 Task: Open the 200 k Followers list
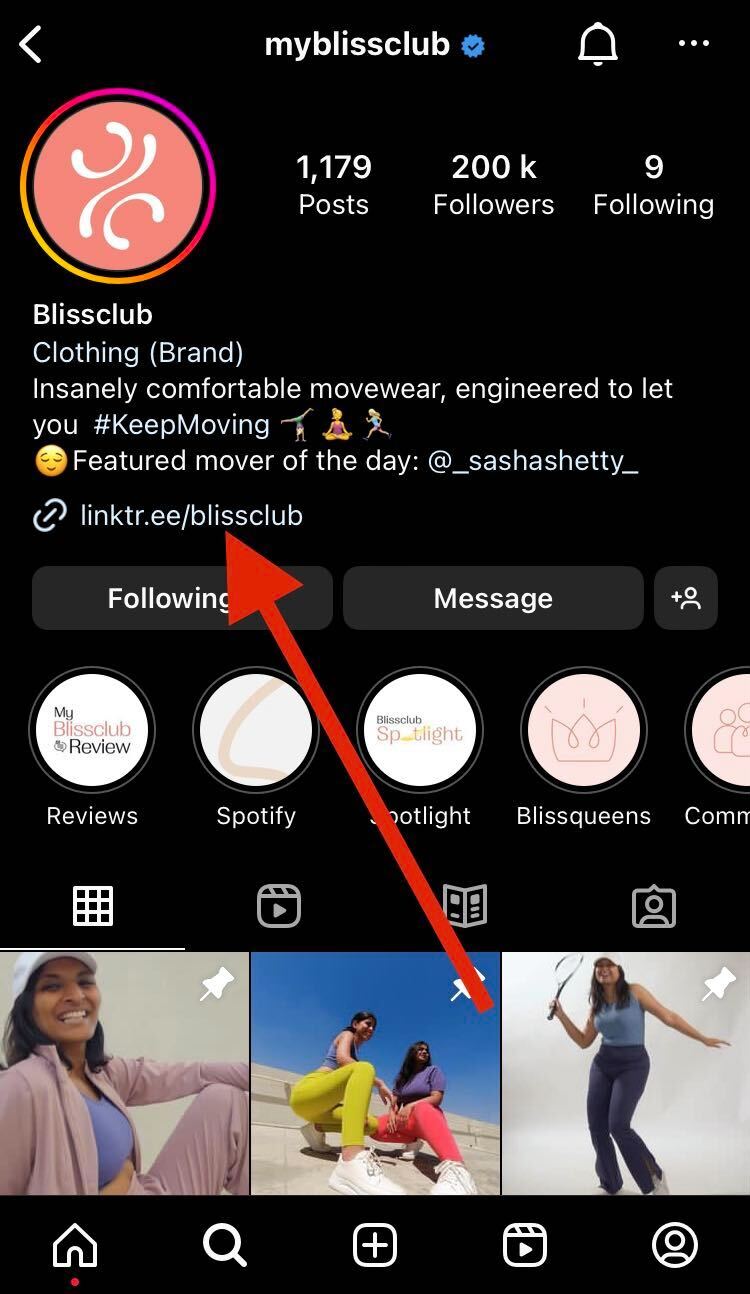coord(493,184)
